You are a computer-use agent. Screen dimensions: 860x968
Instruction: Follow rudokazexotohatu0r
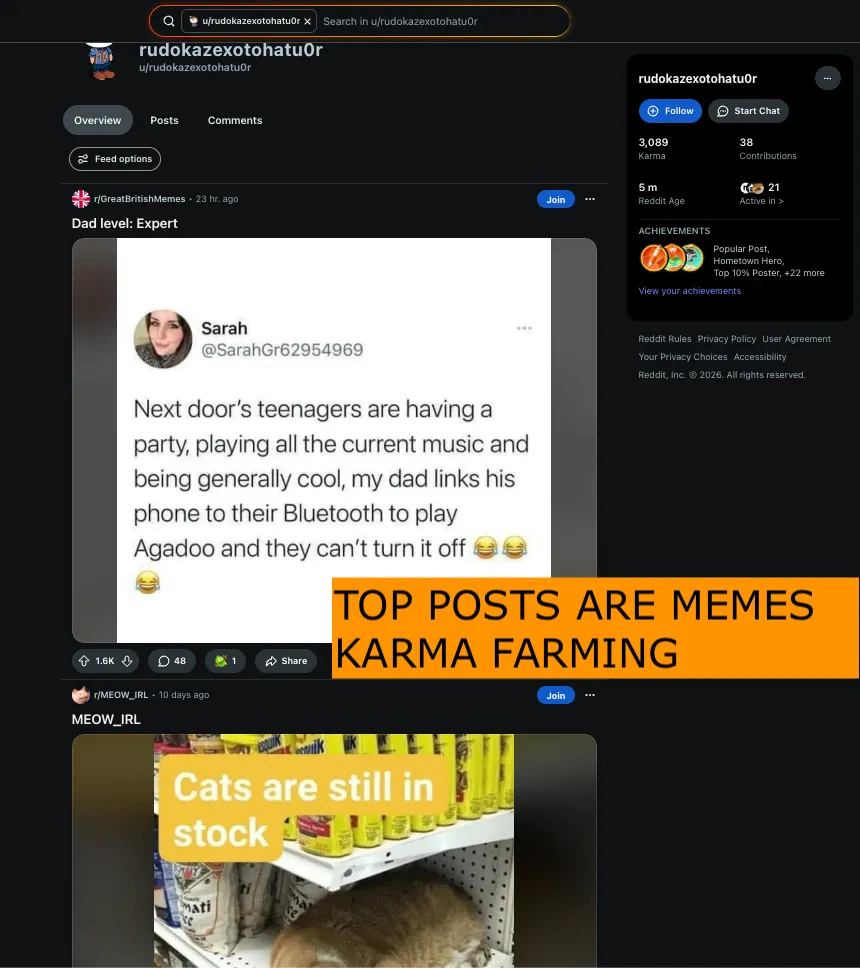pos(670,111)
